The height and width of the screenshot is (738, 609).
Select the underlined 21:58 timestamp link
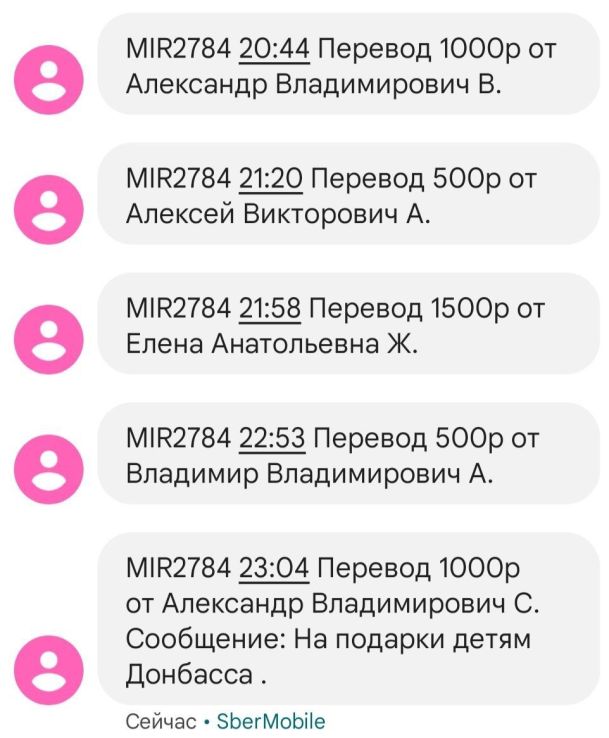(270, 309)
